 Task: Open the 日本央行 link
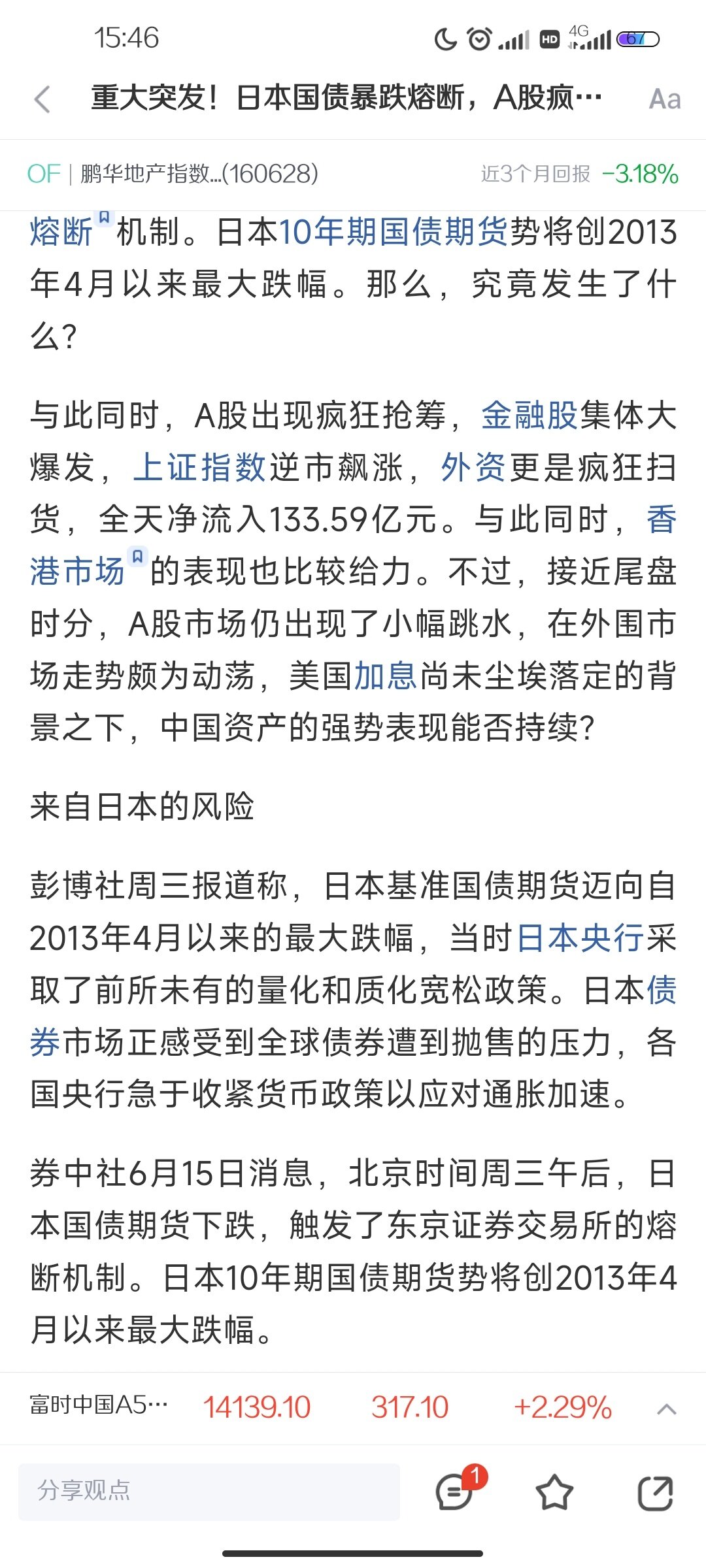pyautogui.click(x=580, y=939)
